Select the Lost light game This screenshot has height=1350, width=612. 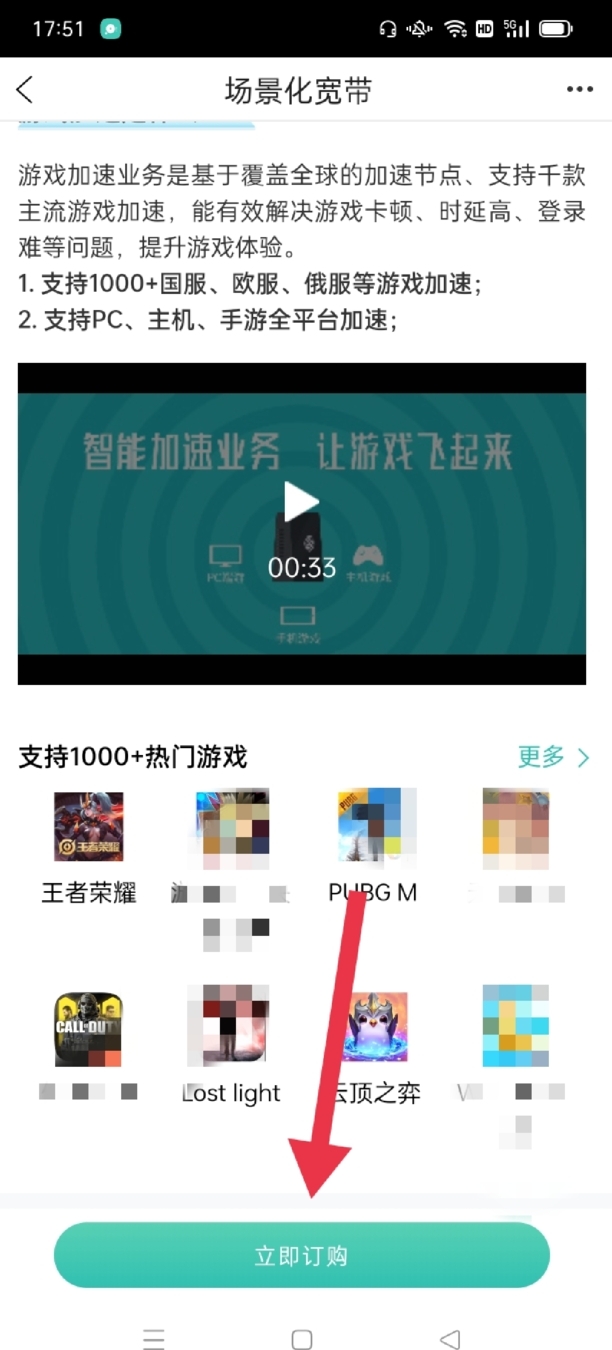(231, 1029)
